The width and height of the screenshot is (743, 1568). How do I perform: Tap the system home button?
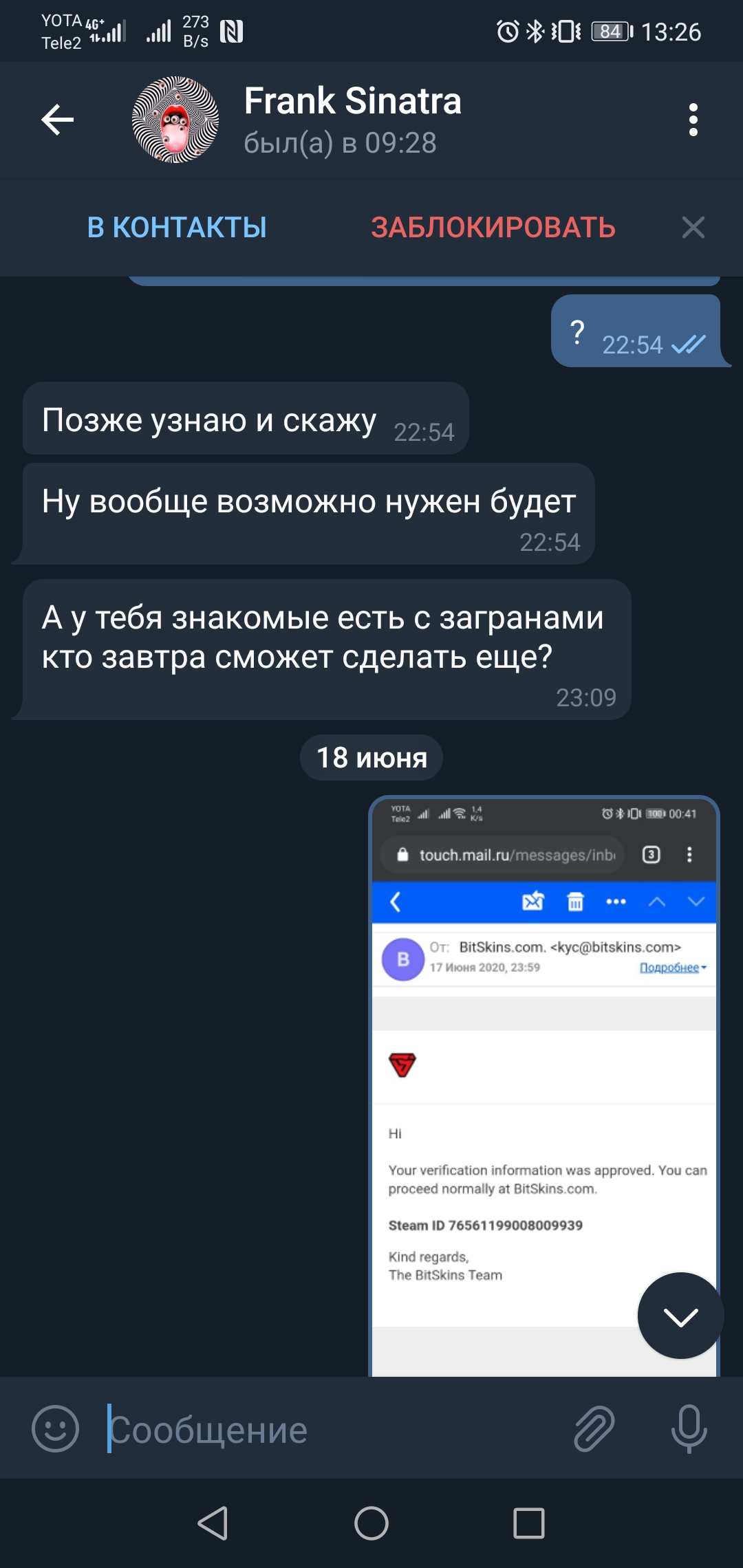(x=371, y=1523)
